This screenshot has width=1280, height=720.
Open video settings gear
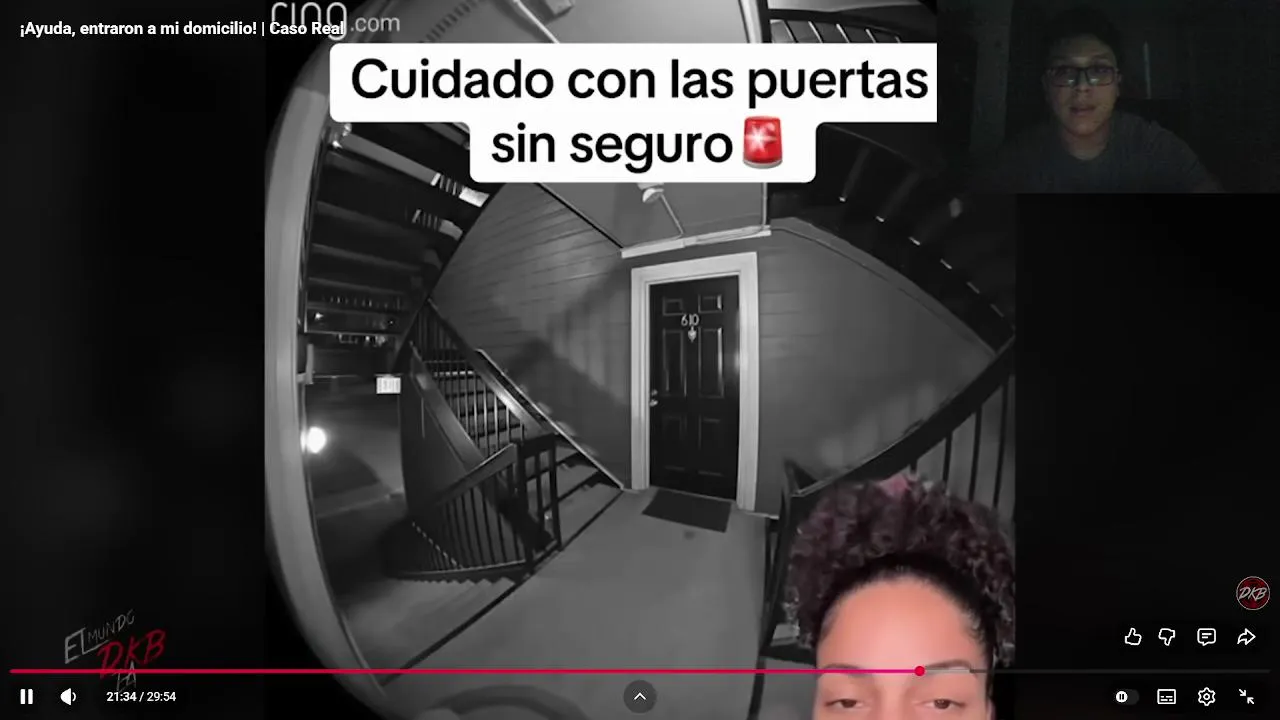1207,697
